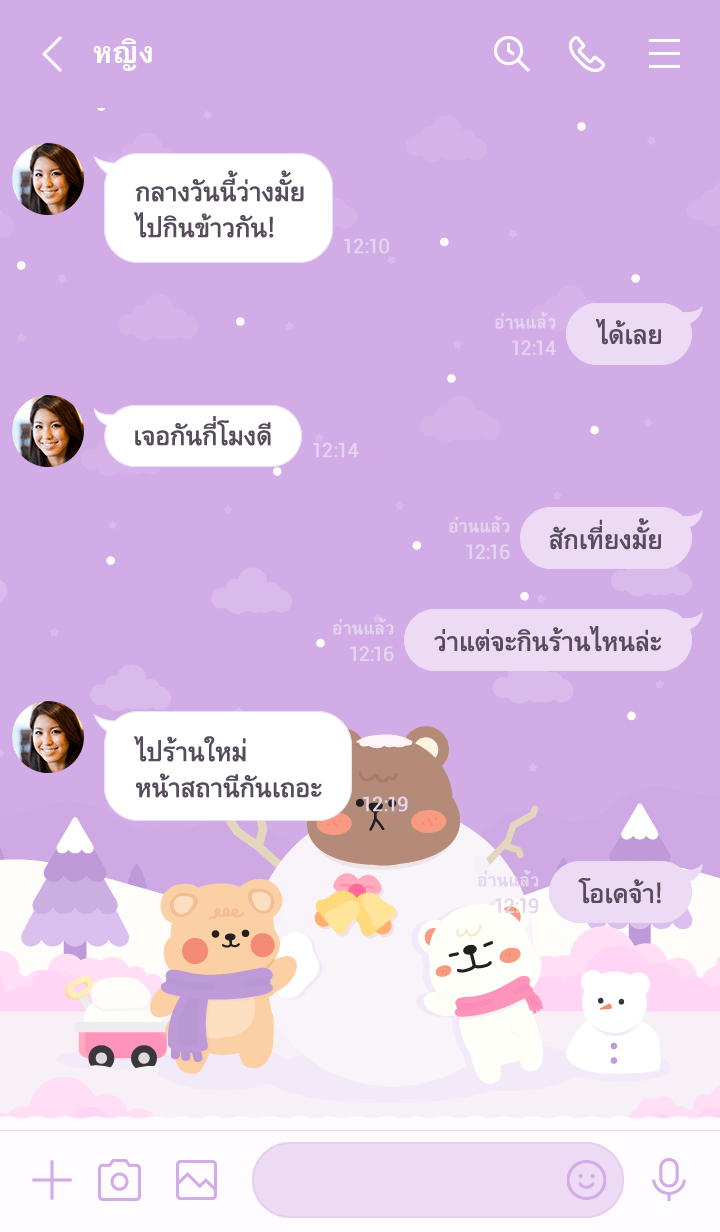Open the camera to take a photo

pyautogui.click(x=119, y=1181)
